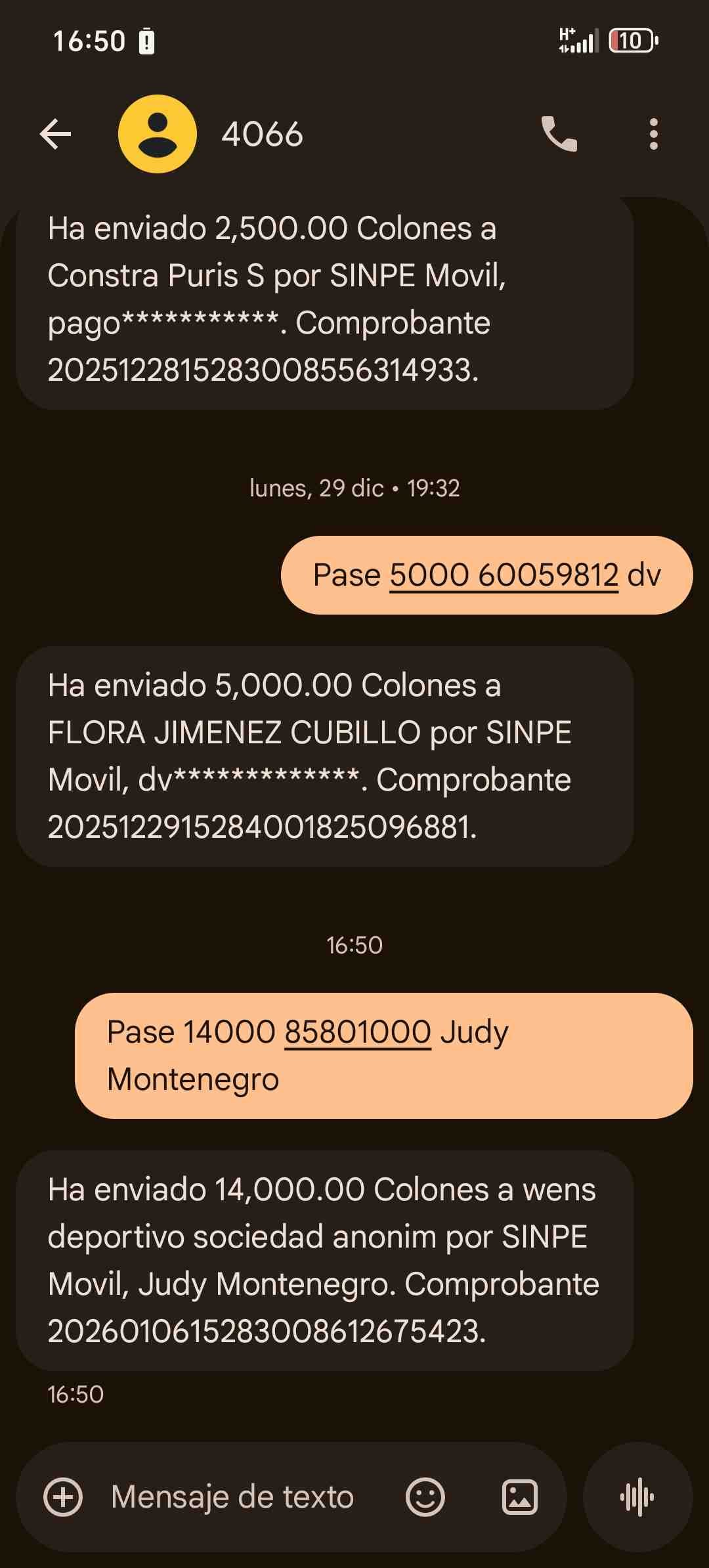
Task: Open the overflow menu
Action: tap(653, 135)
